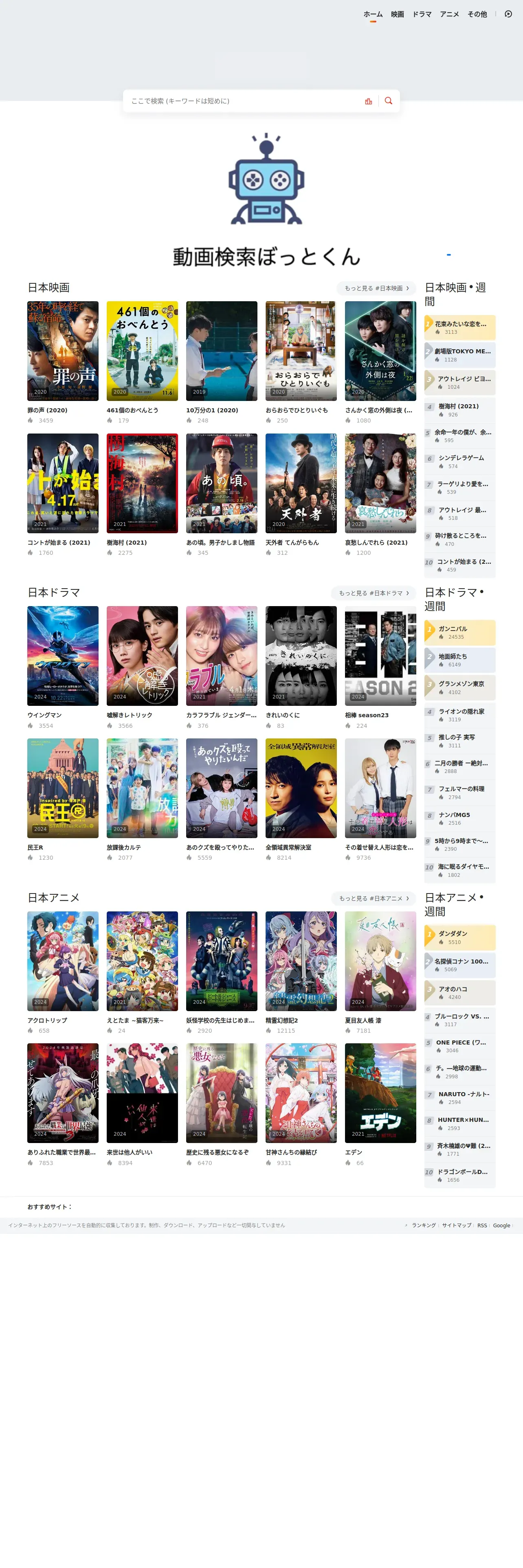Tap もっと見る #日本映画 button
This screenshot has height=1568, width=523.
coord(376,288)
